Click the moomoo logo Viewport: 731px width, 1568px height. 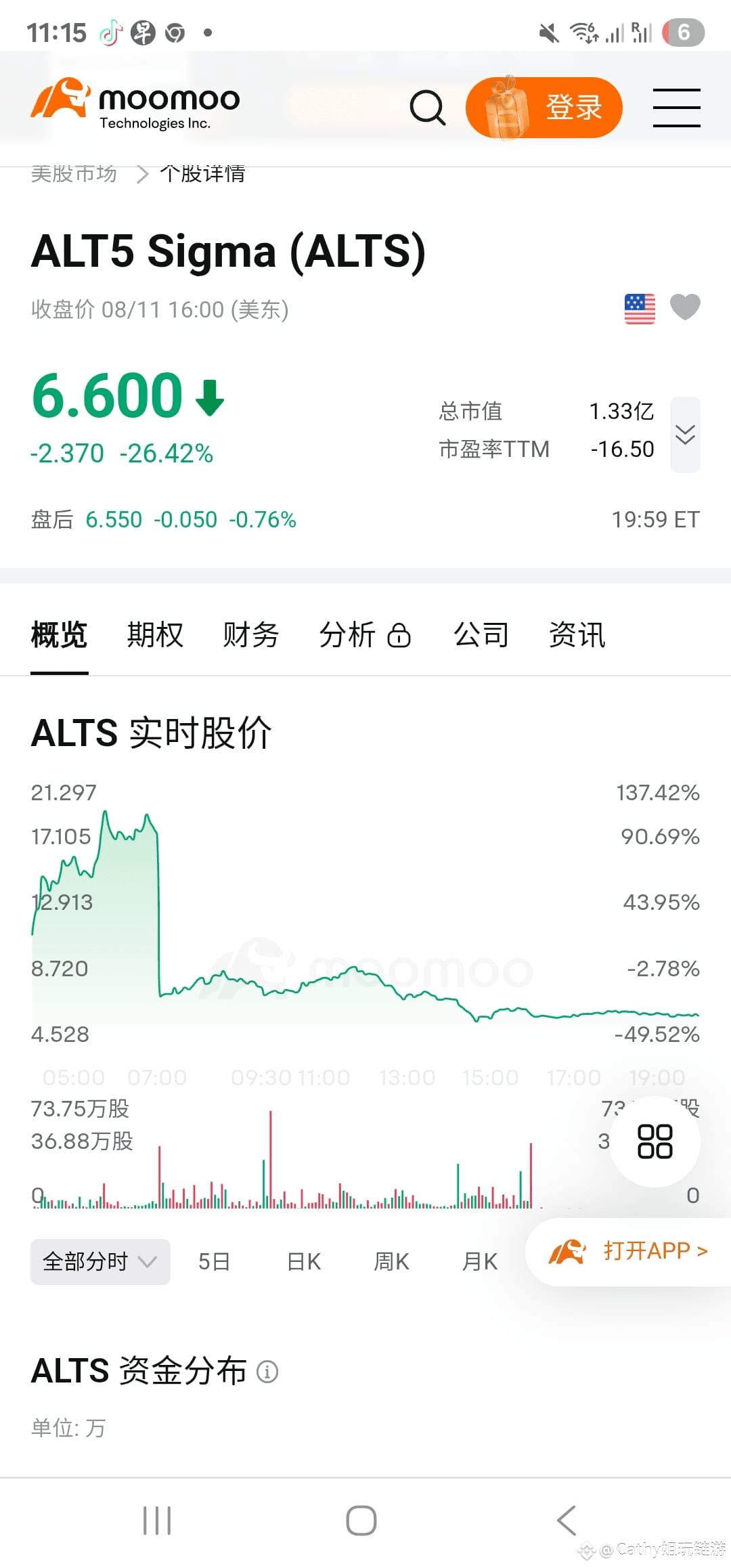[x=133, y=106]
